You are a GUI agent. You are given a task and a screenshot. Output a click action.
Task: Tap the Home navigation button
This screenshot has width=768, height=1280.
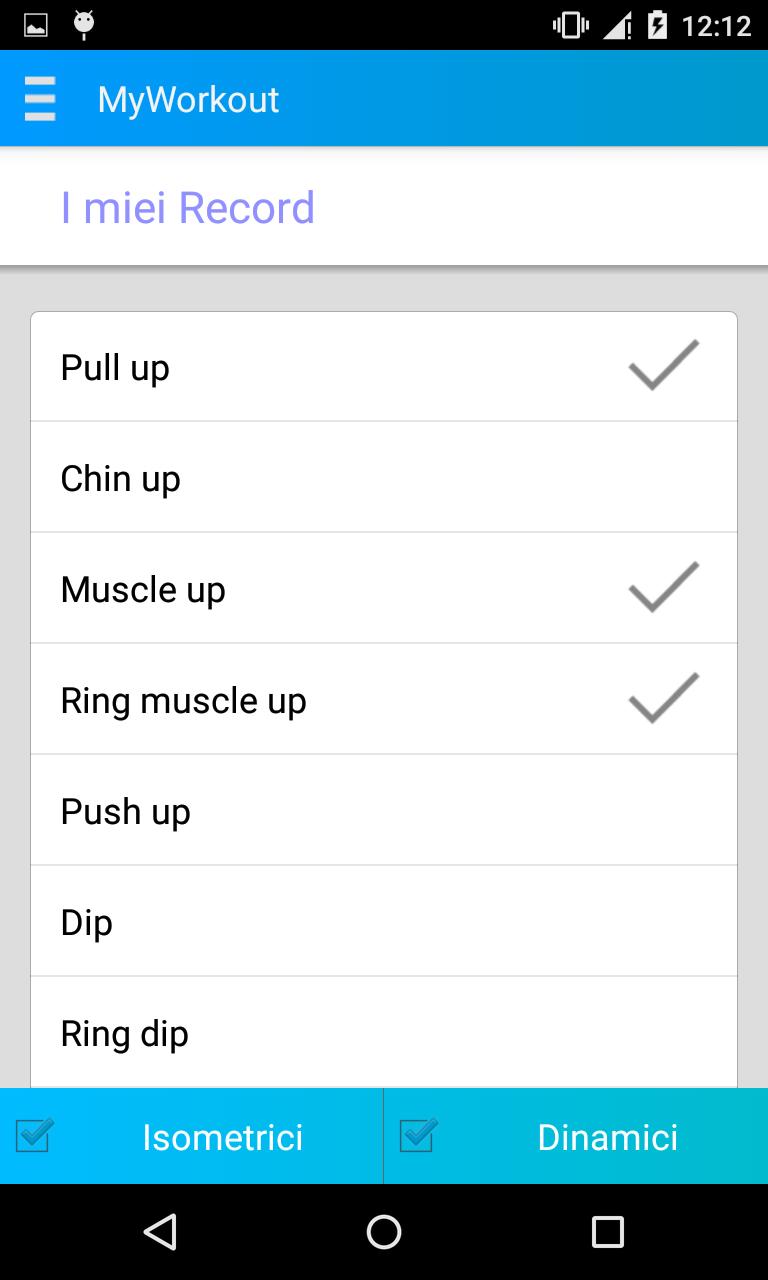(x=383, y=1232)
